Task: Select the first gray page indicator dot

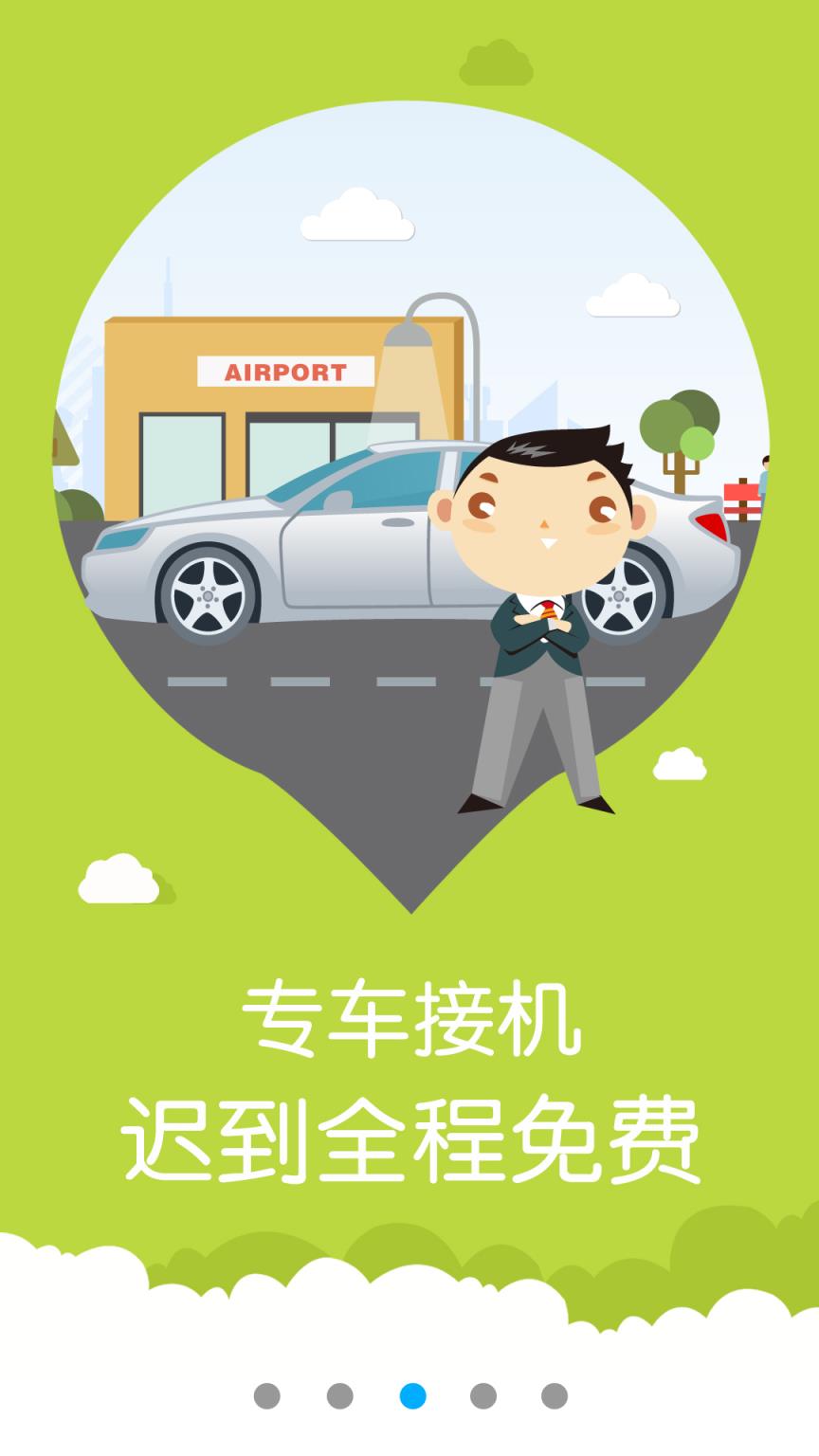Action: [x=268, y=1393]
